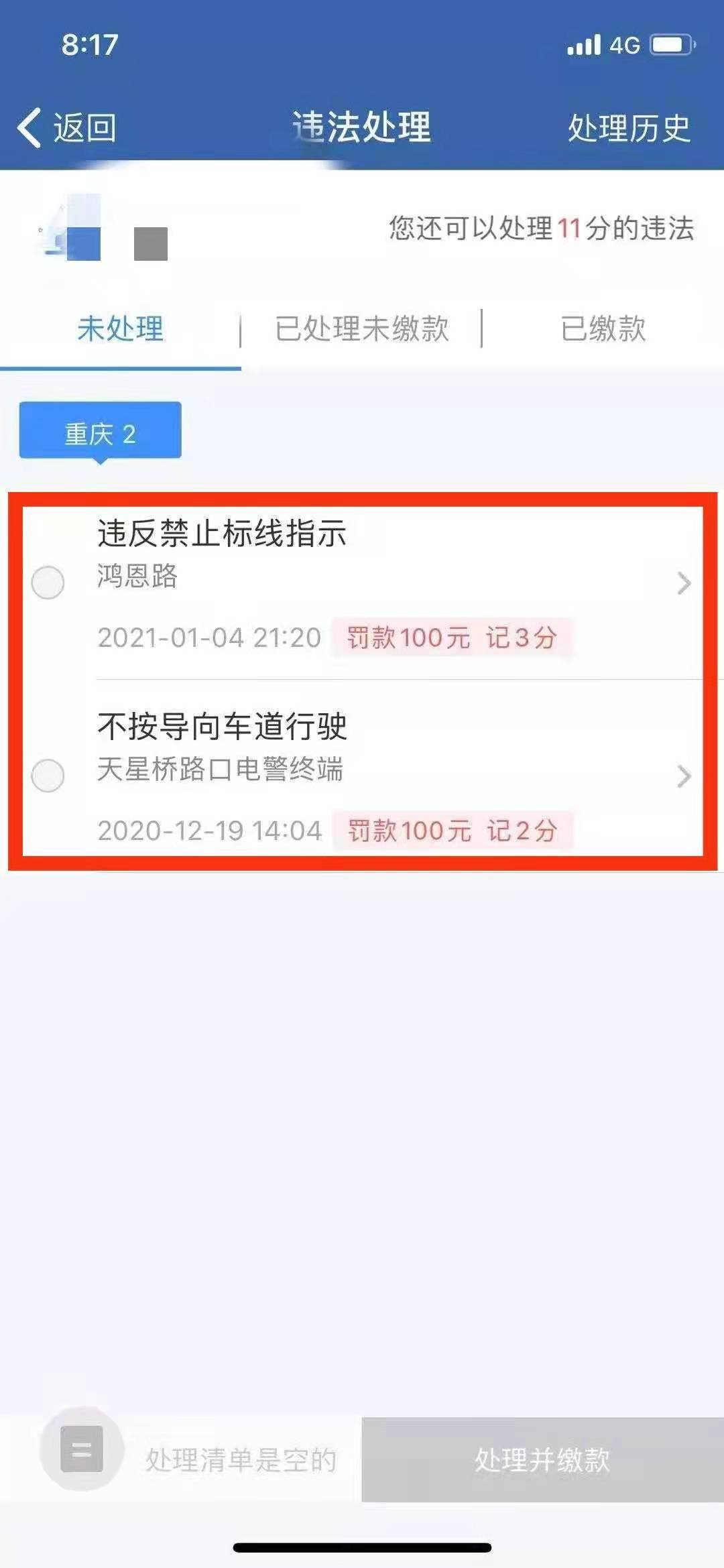Open the processing list icon

[x=82, y=1449]
